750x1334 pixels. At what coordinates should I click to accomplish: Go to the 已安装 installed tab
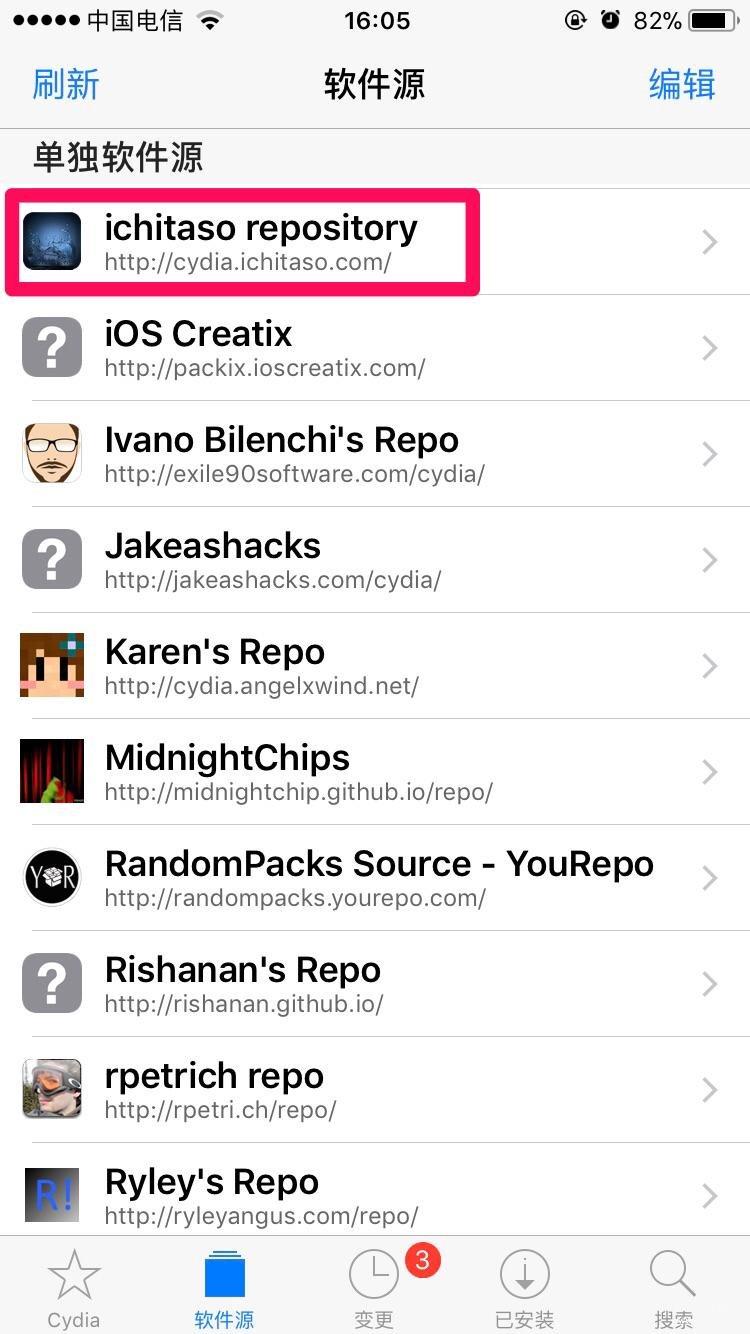[525, 1288]
